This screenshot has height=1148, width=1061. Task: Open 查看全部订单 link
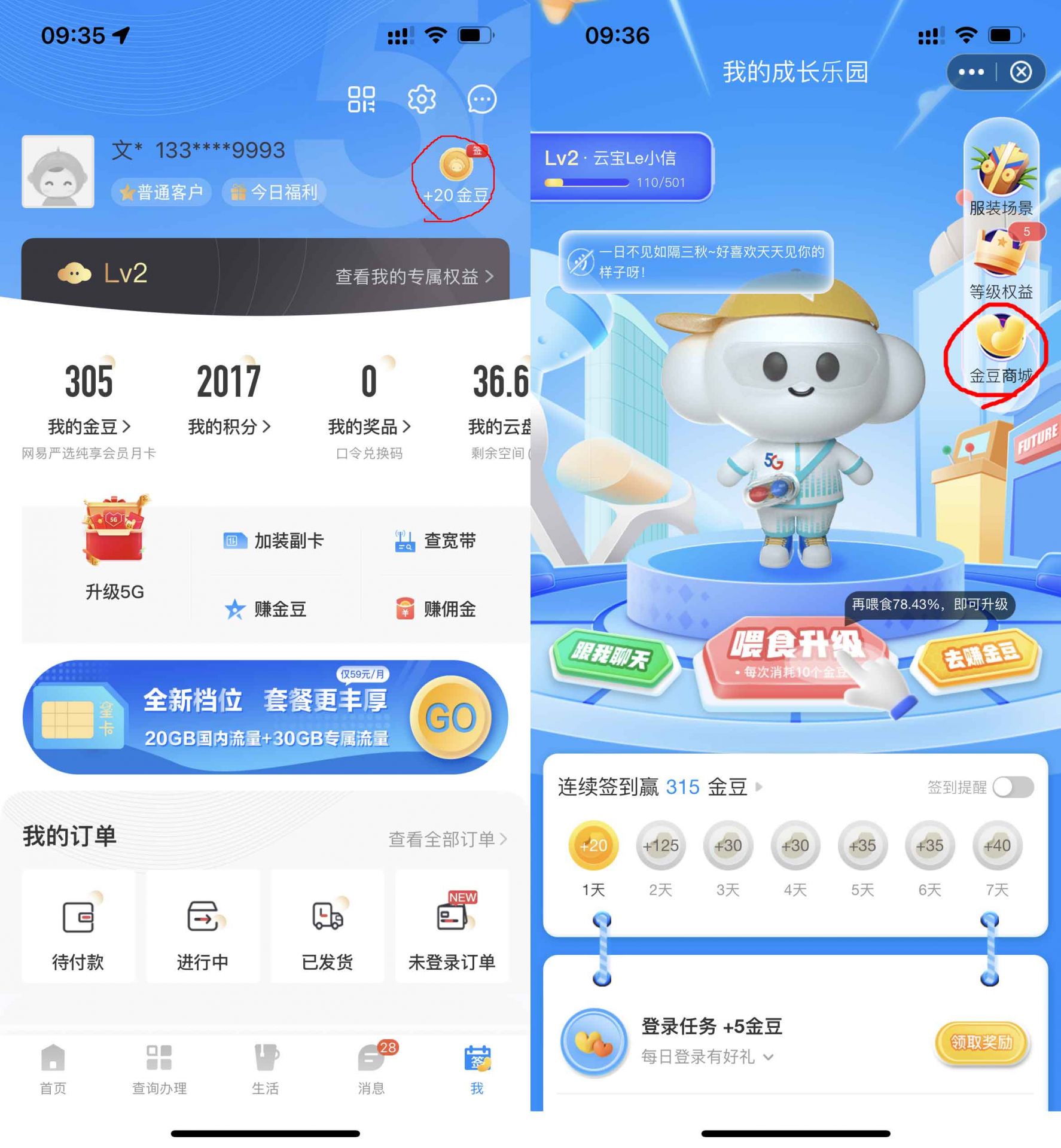tap(446, 839)
